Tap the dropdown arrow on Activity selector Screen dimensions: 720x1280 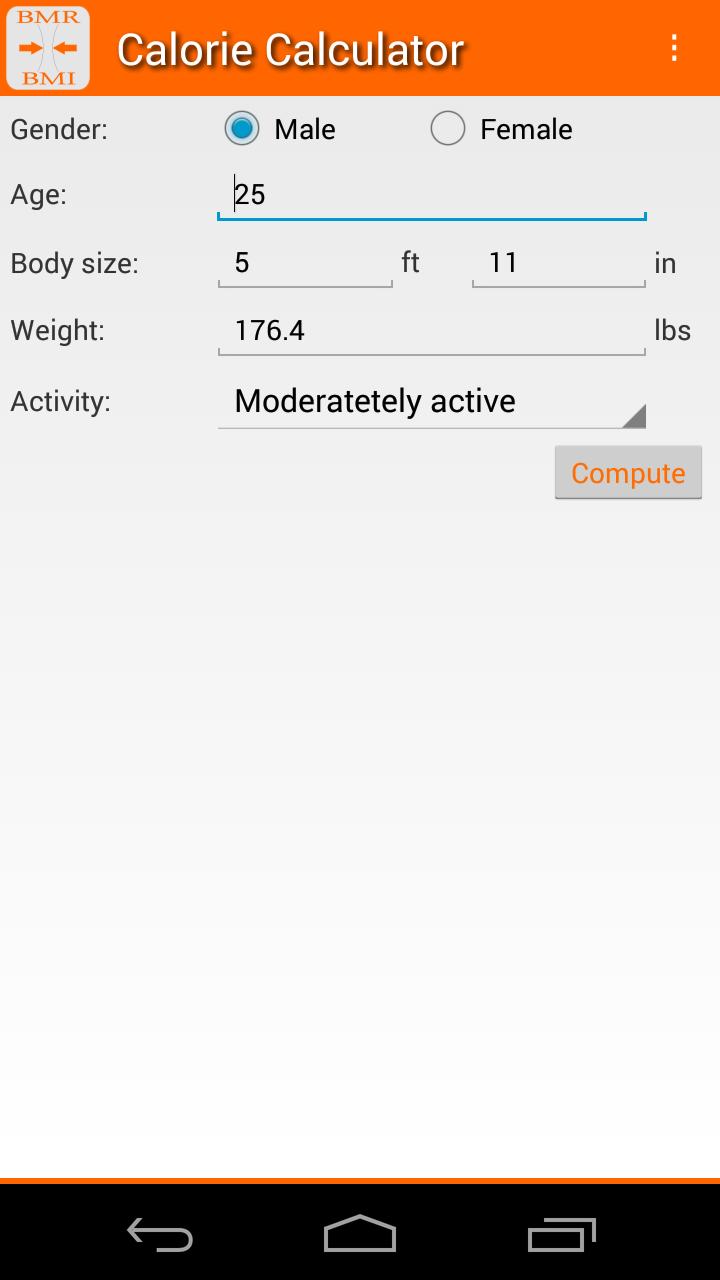click(635, 412)
